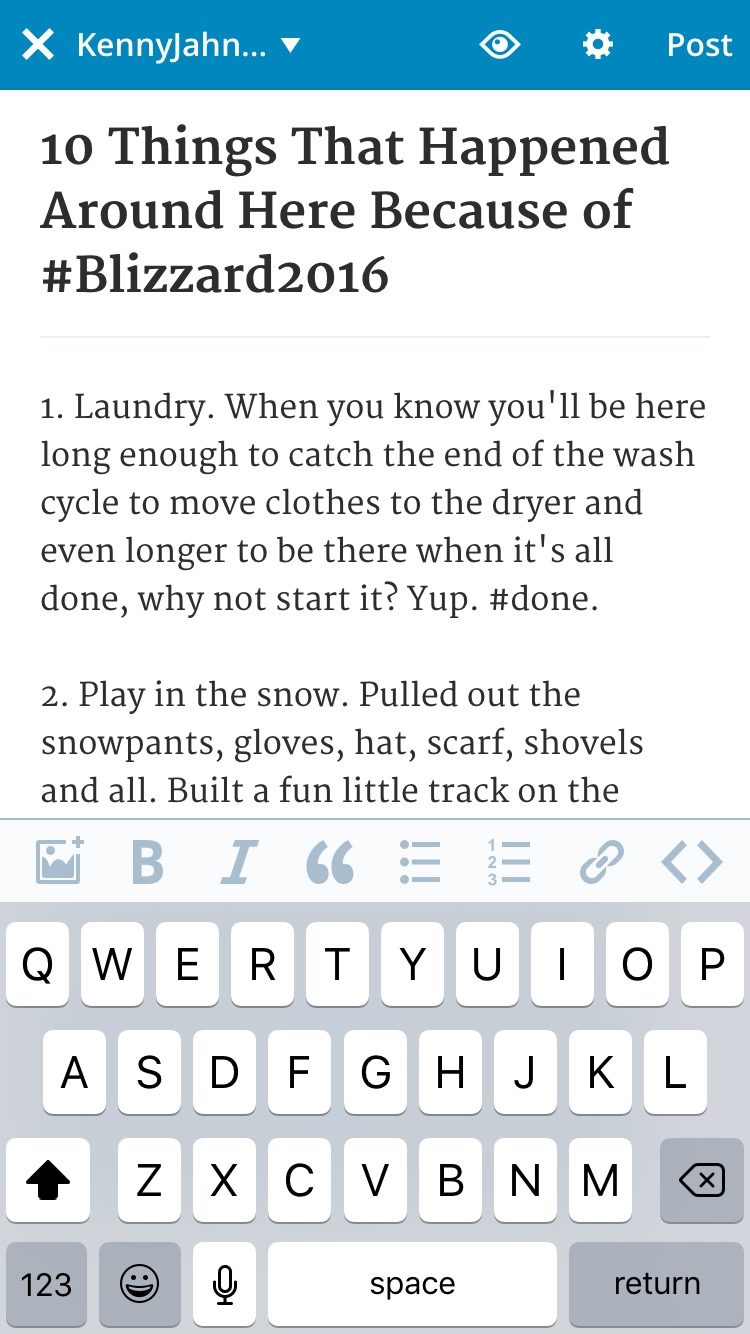750x1334 pixels.
Task: Insert a link
Action: tap(602, 861)
